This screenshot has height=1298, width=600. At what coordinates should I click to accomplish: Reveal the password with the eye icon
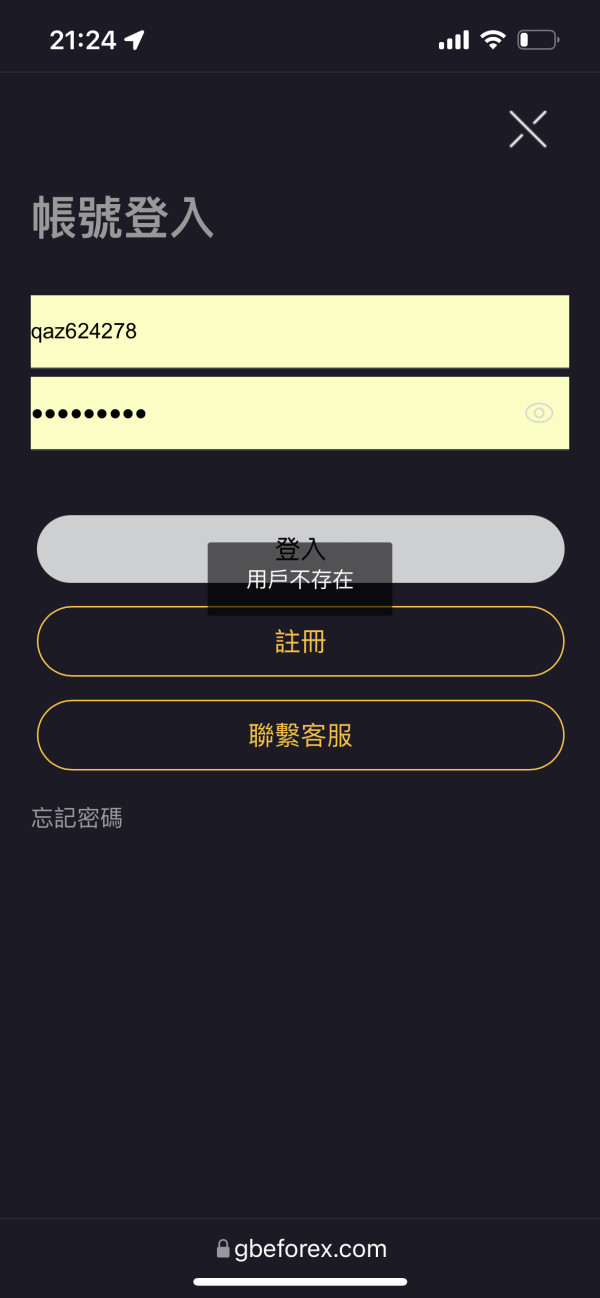[x=539, y=413]
